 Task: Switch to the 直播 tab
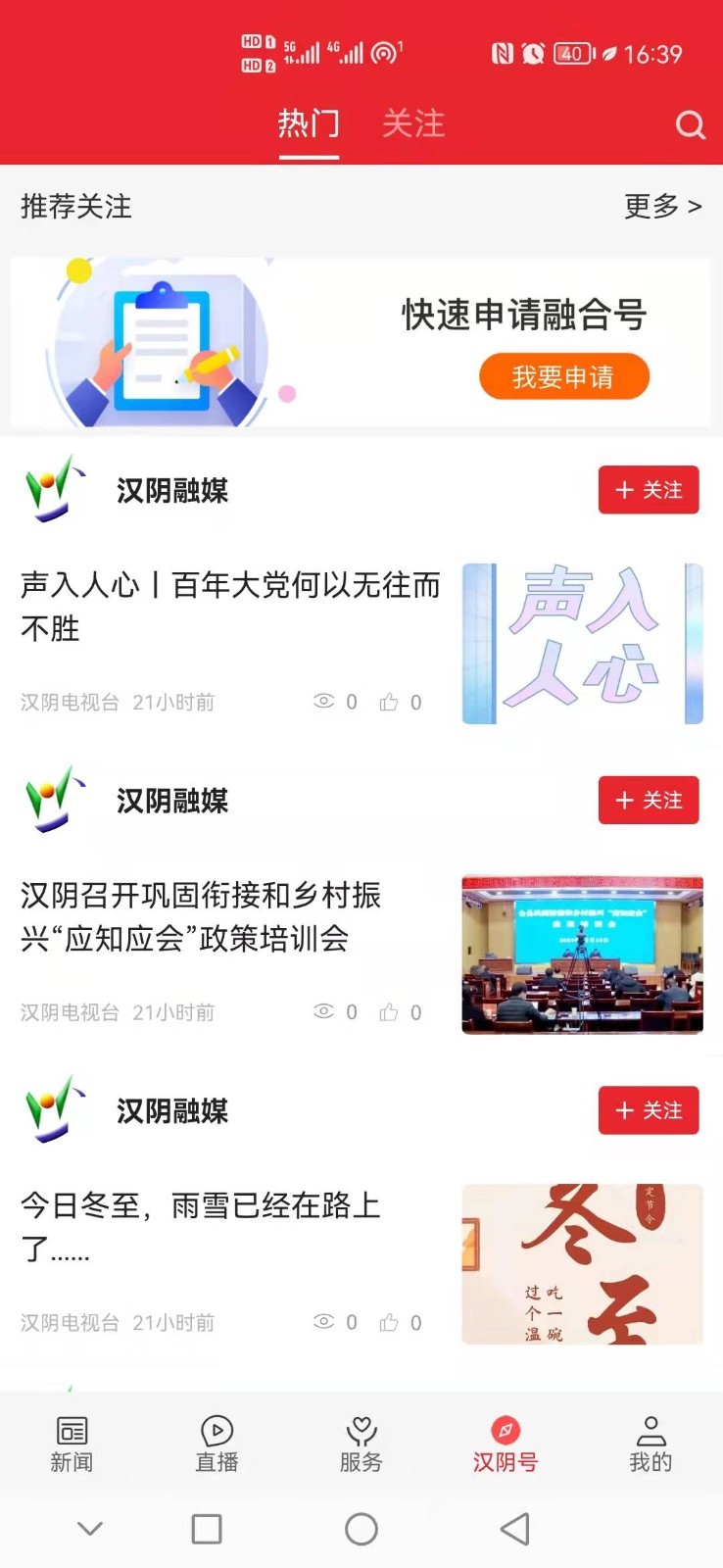point(217,1444)
